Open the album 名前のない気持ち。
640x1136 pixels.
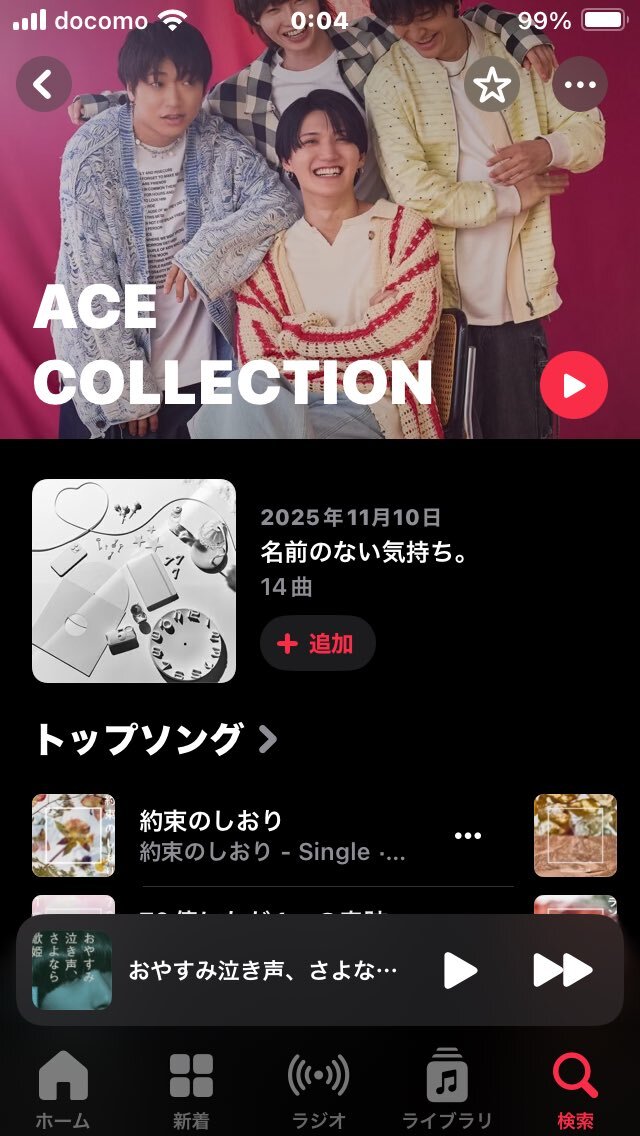pyautogui.click(x=134, y=581)
